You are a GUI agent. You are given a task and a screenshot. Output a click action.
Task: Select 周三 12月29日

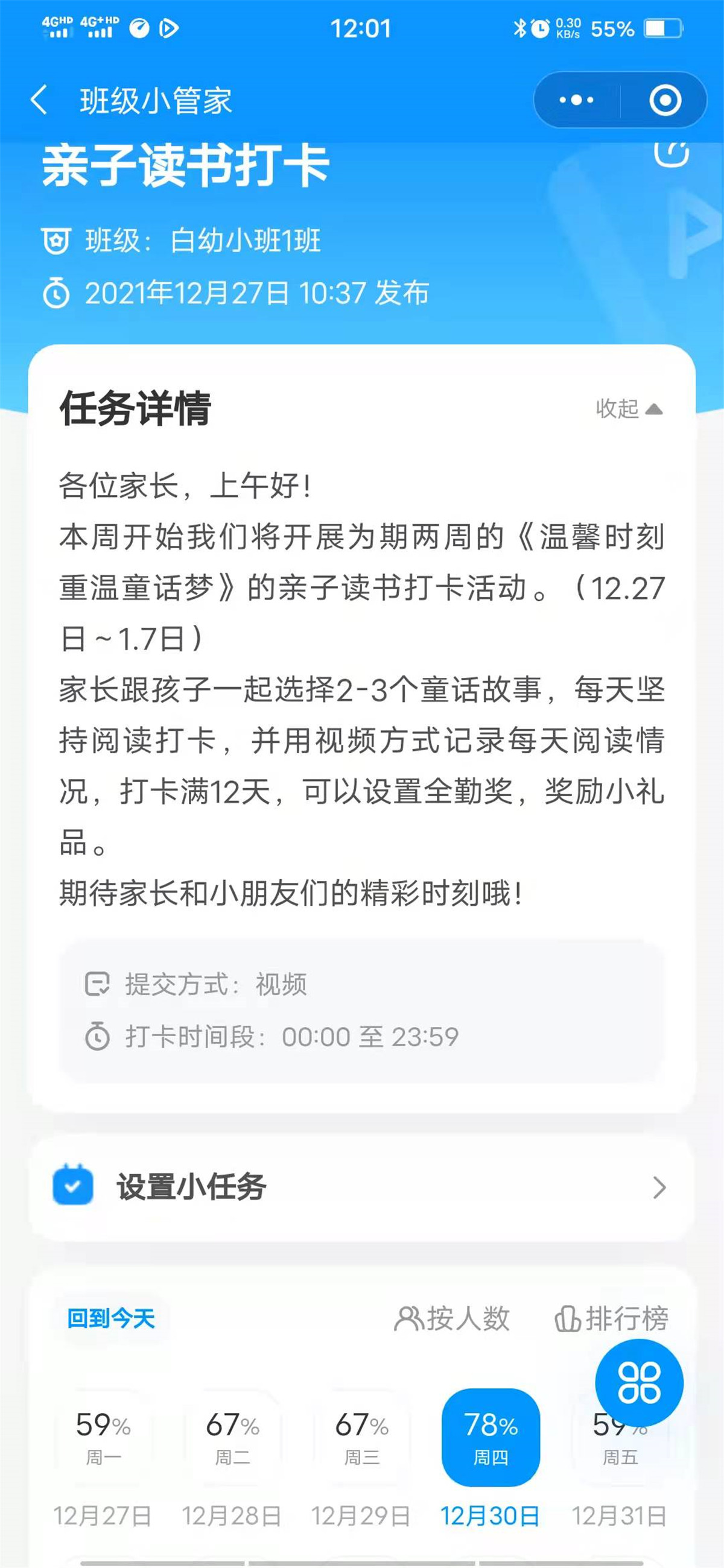(361, 1438)
